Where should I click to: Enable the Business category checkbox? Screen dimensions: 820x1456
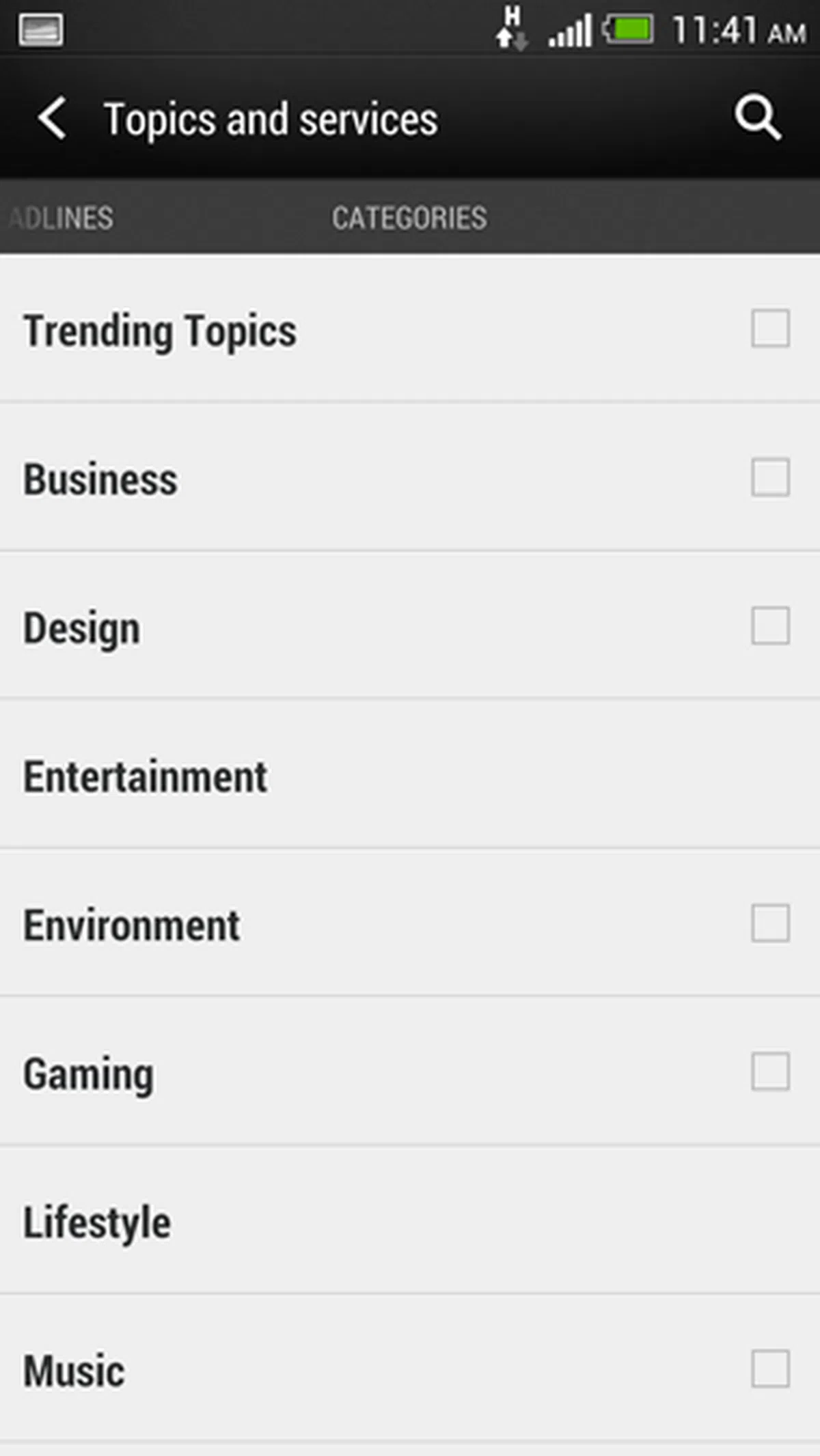[x=770, y=477]
